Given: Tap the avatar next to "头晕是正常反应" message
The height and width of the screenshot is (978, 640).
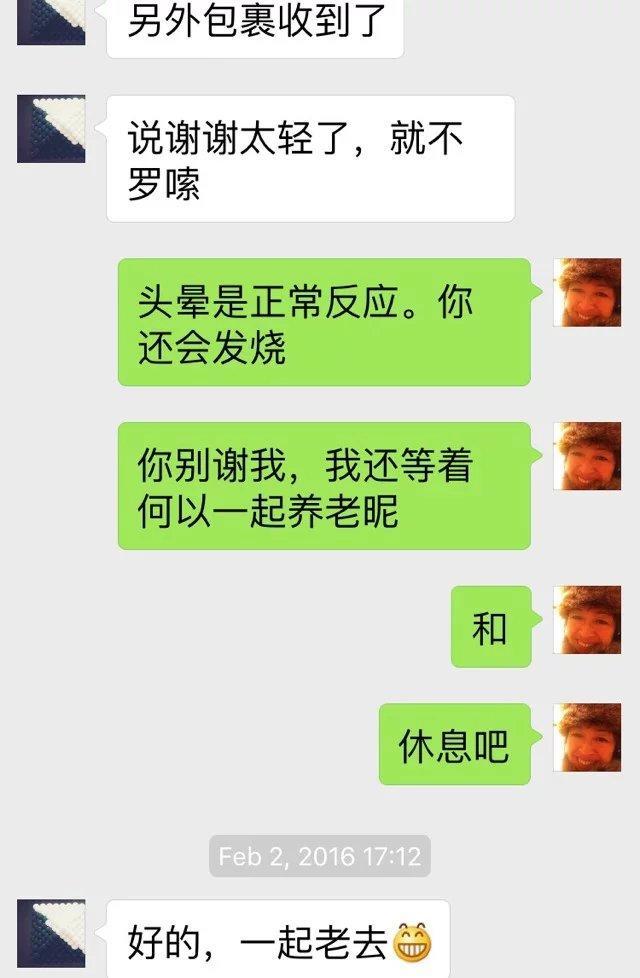Looking at the screenshot, I should [x=587, y=292].
